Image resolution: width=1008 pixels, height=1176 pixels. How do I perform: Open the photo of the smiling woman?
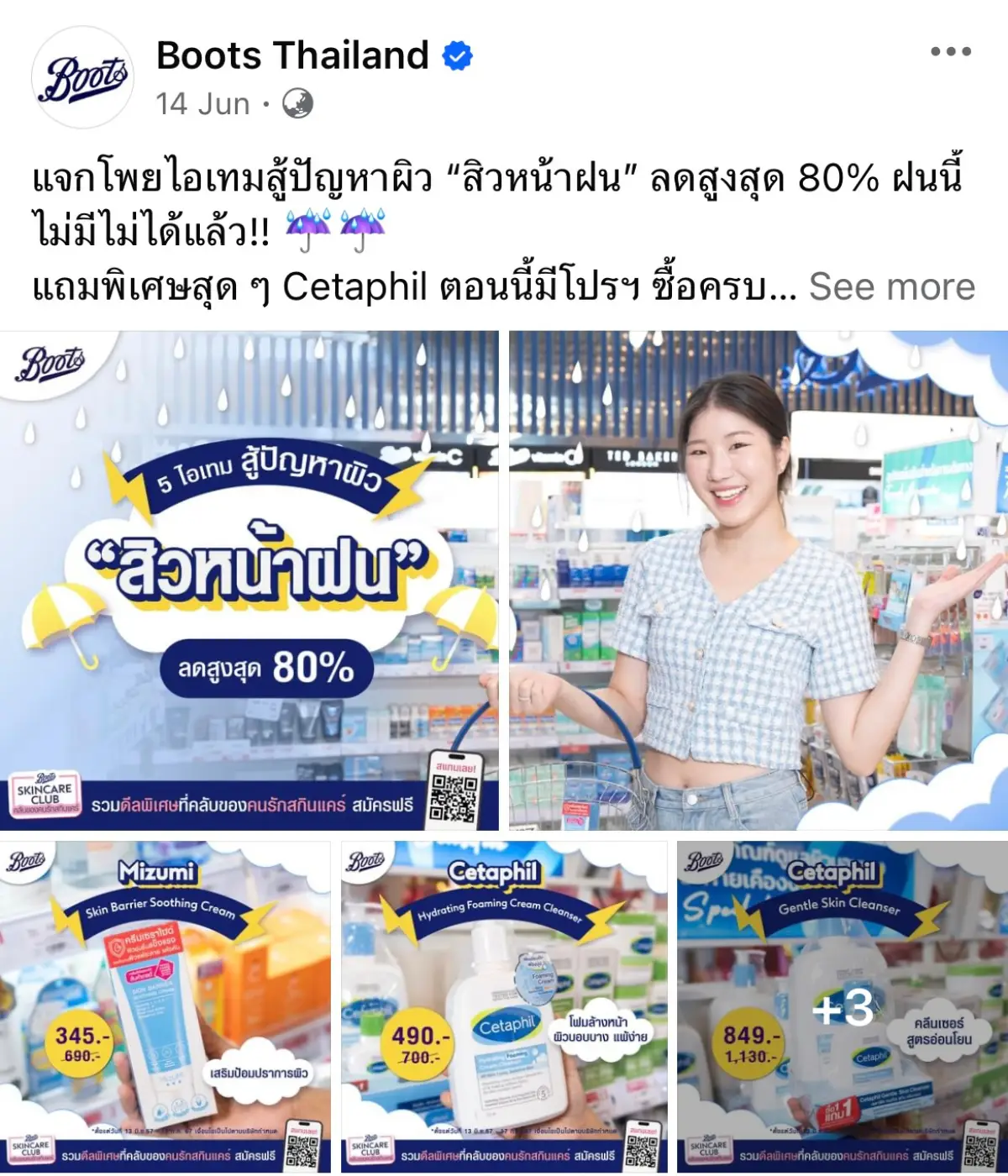758,580
